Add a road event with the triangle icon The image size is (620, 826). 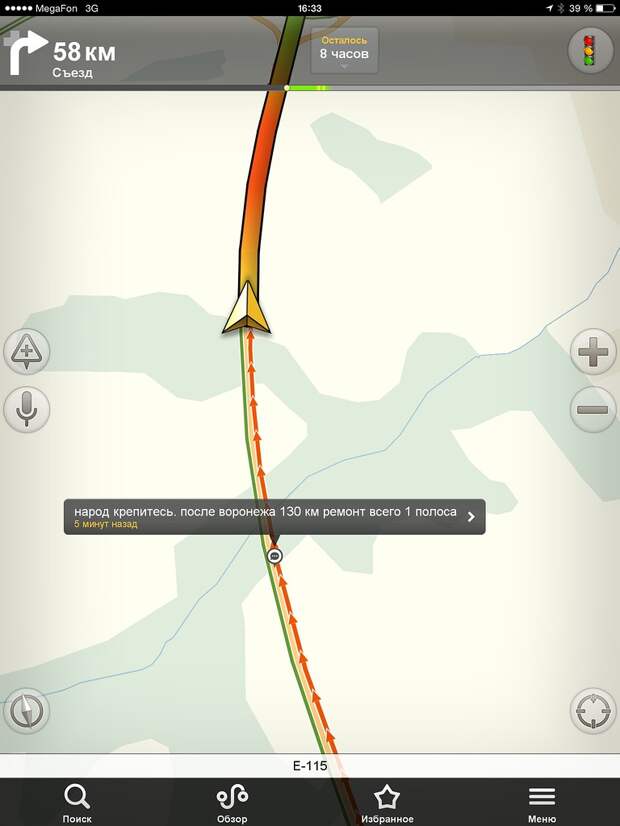tap(27, 352)
